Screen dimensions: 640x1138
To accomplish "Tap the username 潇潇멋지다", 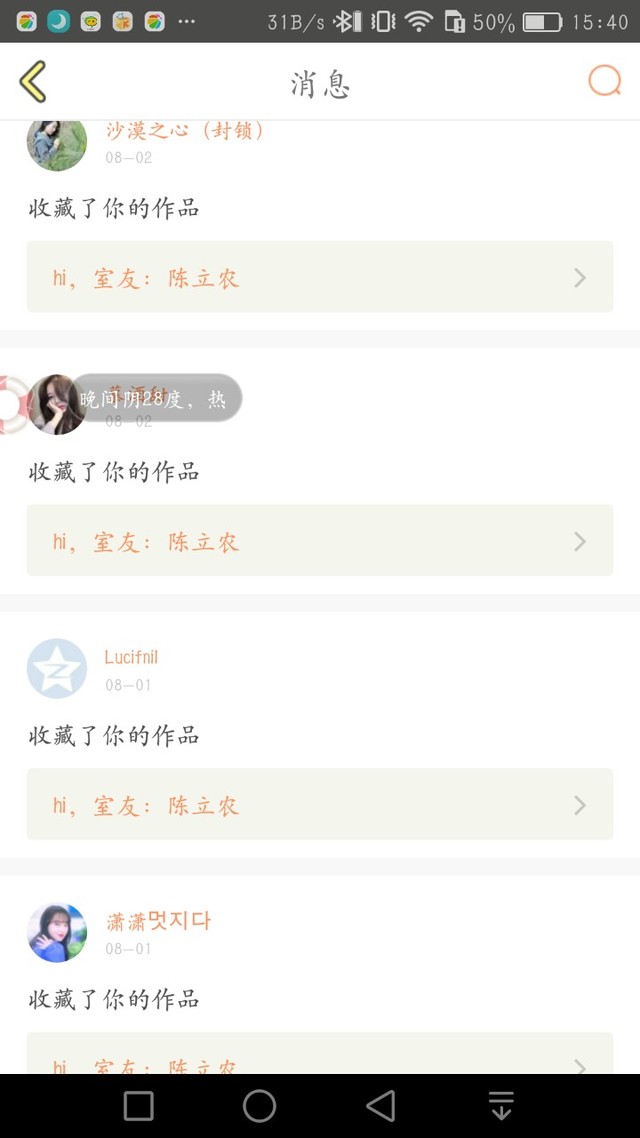I will [158, 921].
